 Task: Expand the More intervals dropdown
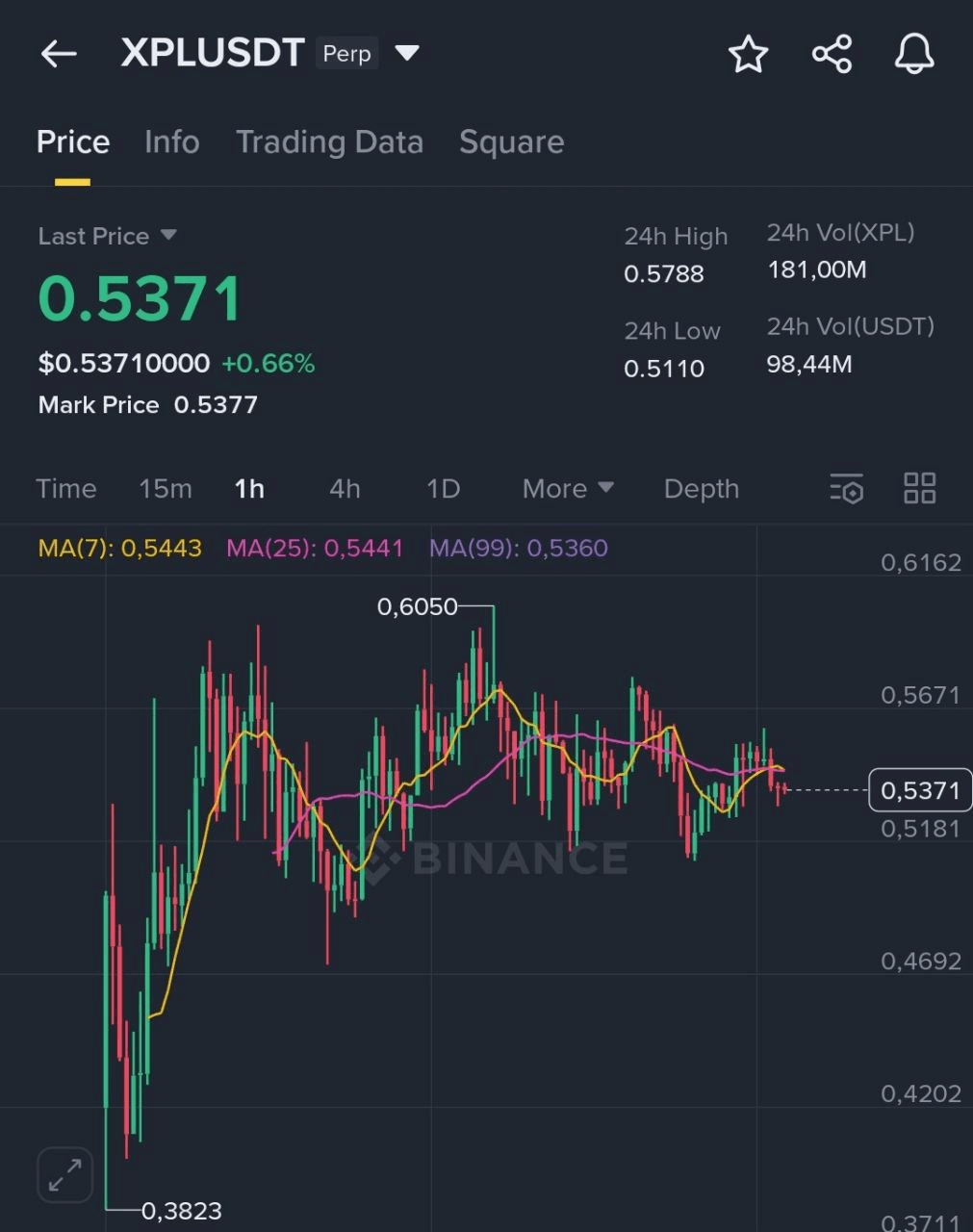tap(568, 489)
